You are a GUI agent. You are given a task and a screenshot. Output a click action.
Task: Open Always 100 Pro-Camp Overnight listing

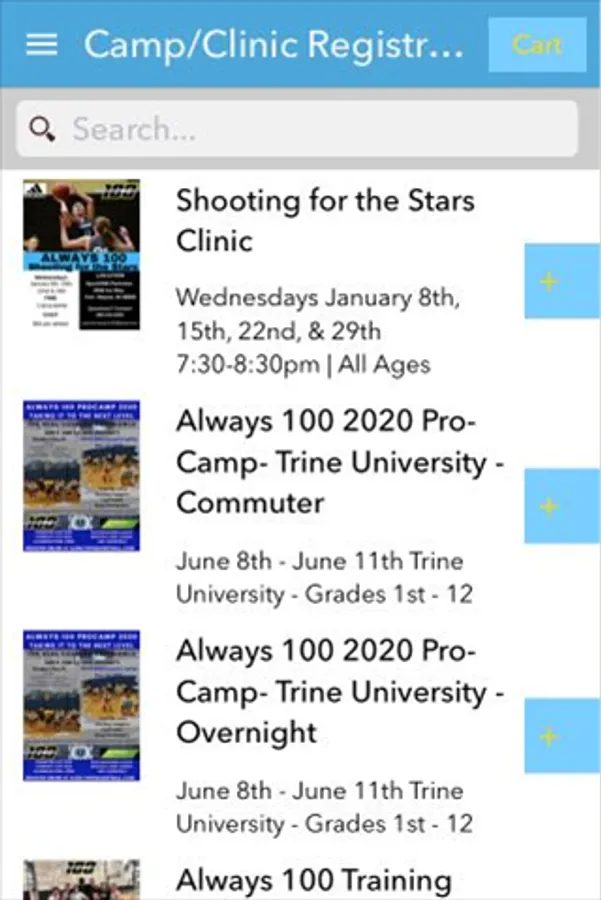[340, 692]
